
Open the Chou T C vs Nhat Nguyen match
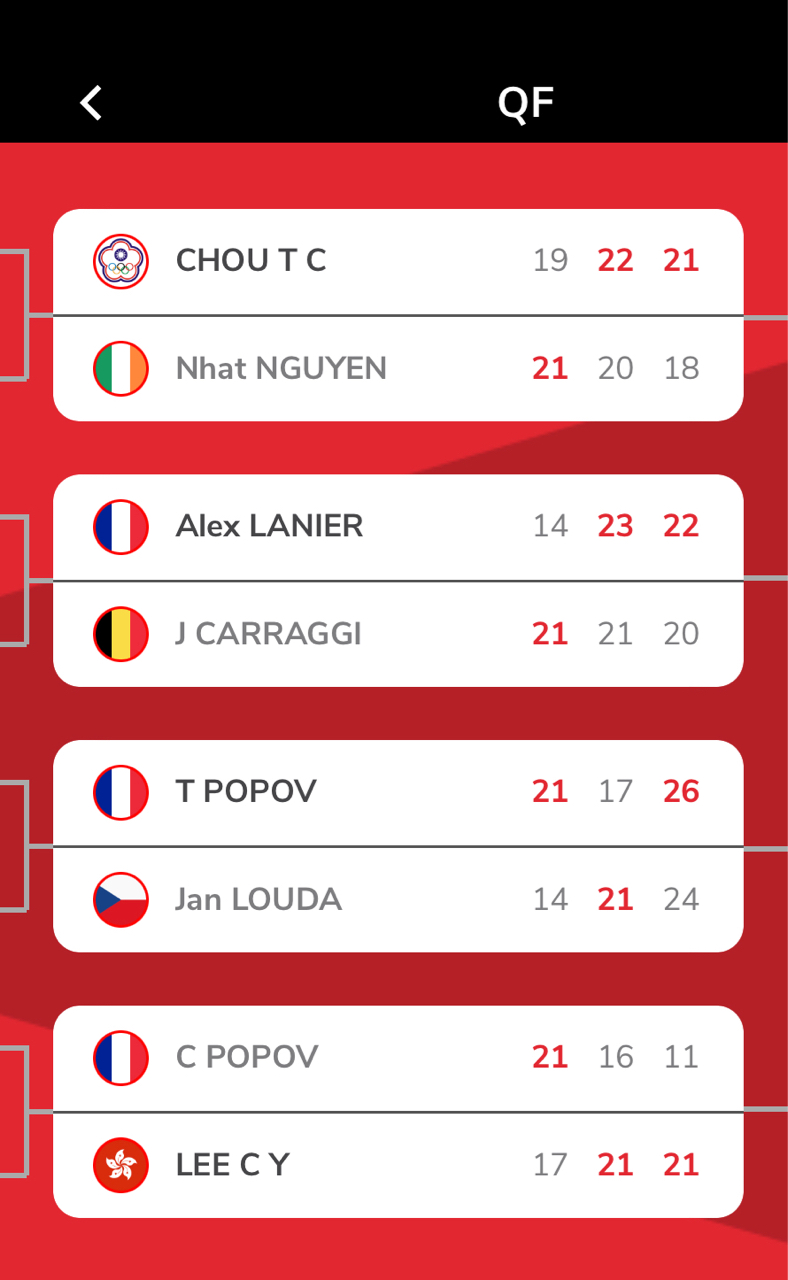point(398,315)
